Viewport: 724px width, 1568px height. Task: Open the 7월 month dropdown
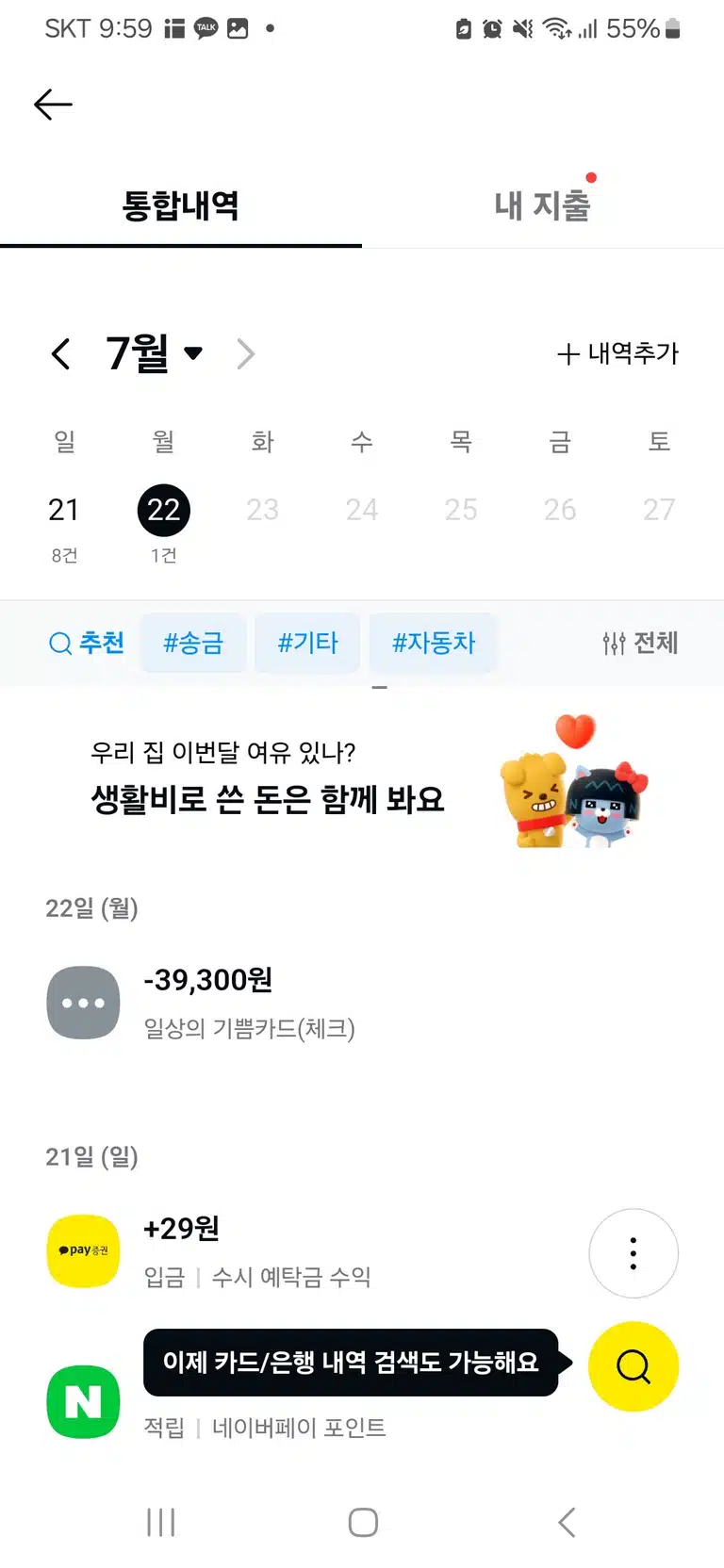(x=155, y=353)
